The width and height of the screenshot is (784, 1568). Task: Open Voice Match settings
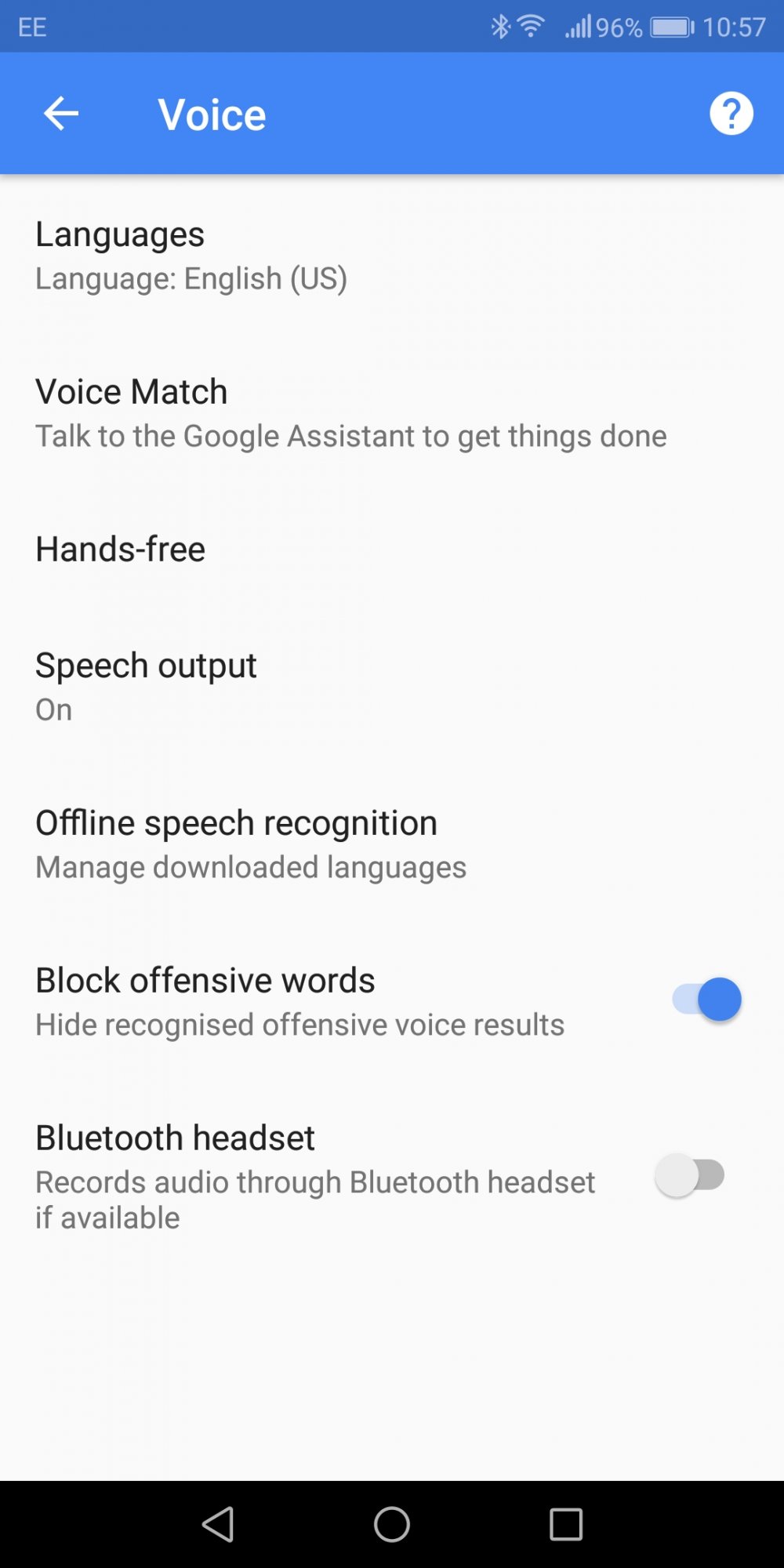pyautogui.click(x=392, y=413)
